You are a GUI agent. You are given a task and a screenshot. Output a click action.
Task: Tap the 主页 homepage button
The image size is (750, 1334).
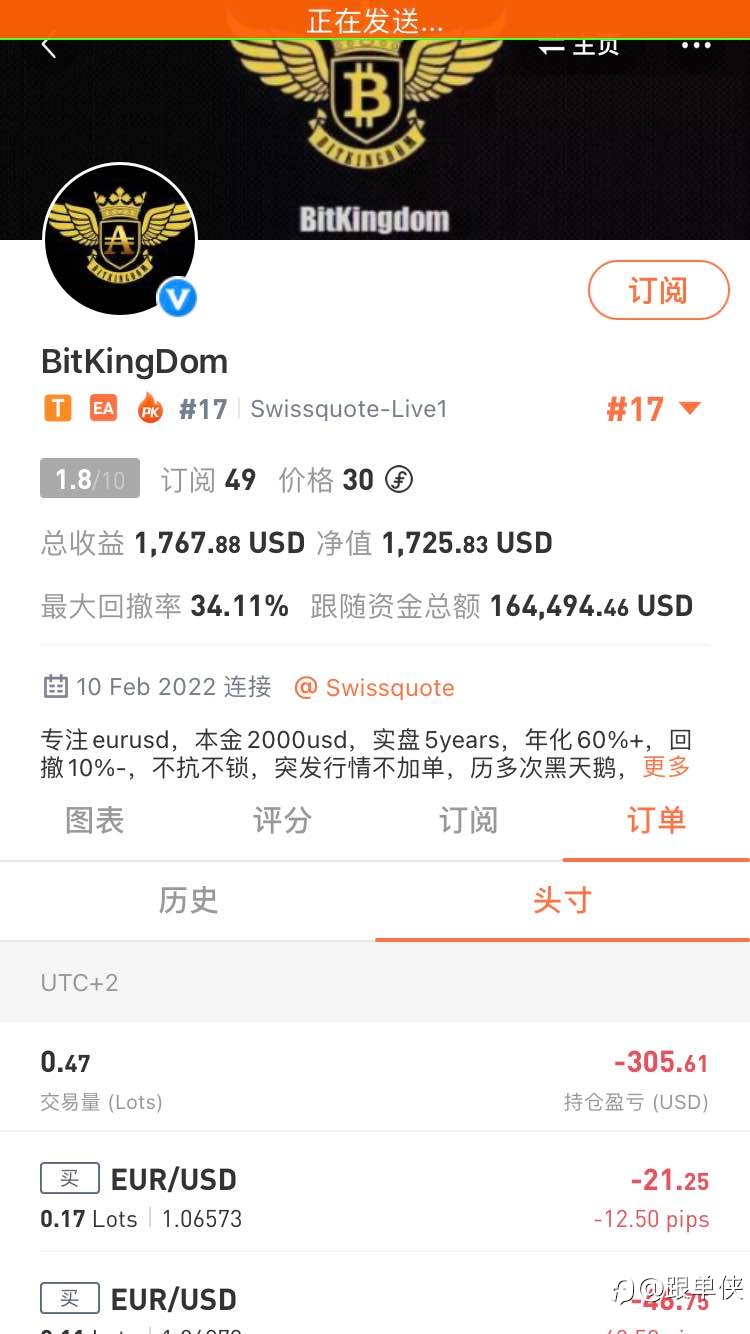(580, 47)
